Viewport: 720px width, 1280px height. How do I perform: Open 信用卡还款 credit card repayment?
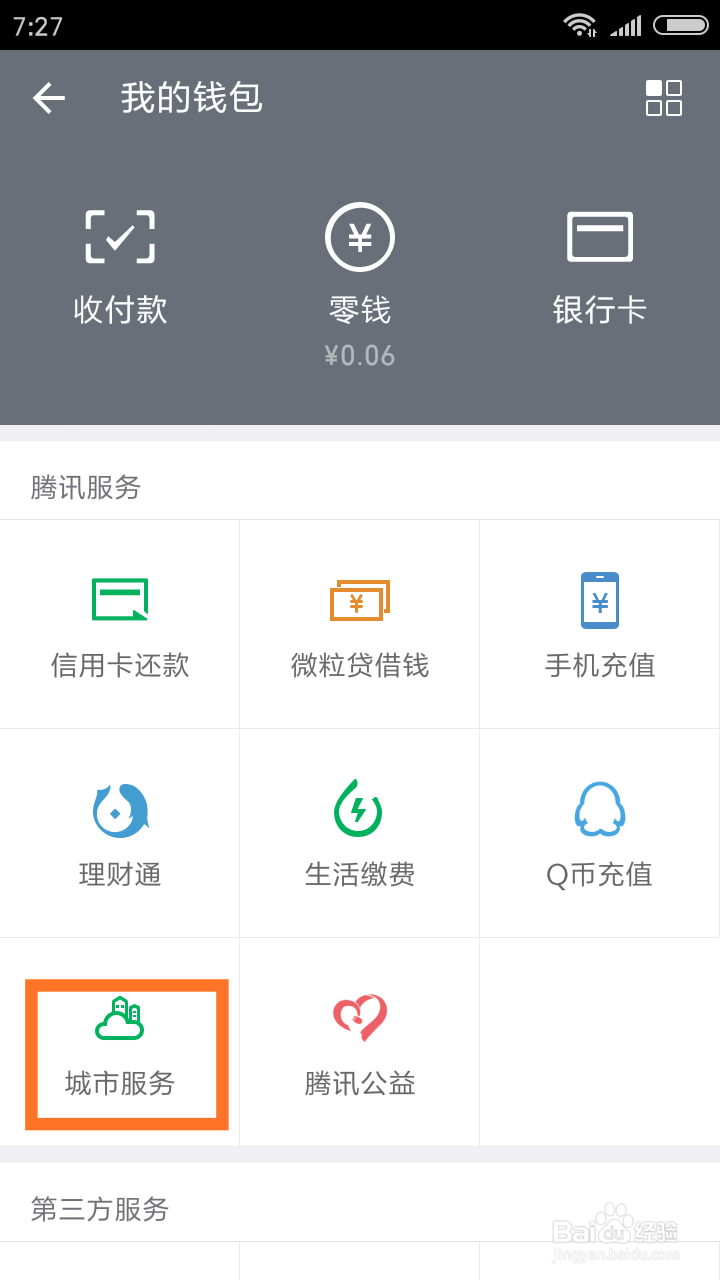point(120,623)
